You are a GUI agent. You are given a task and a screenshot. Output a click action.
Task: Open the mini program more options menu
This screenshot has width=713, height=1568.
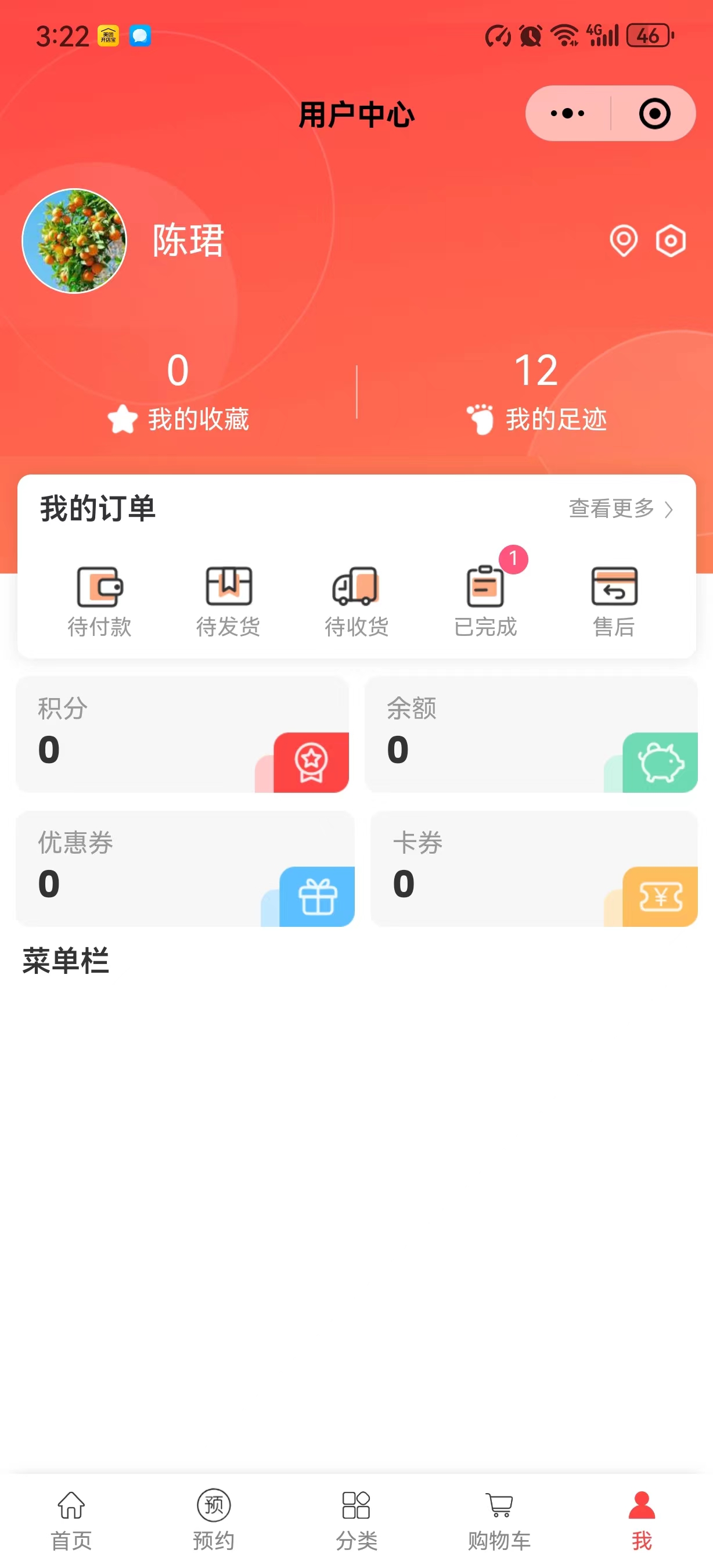coord(567,113)
